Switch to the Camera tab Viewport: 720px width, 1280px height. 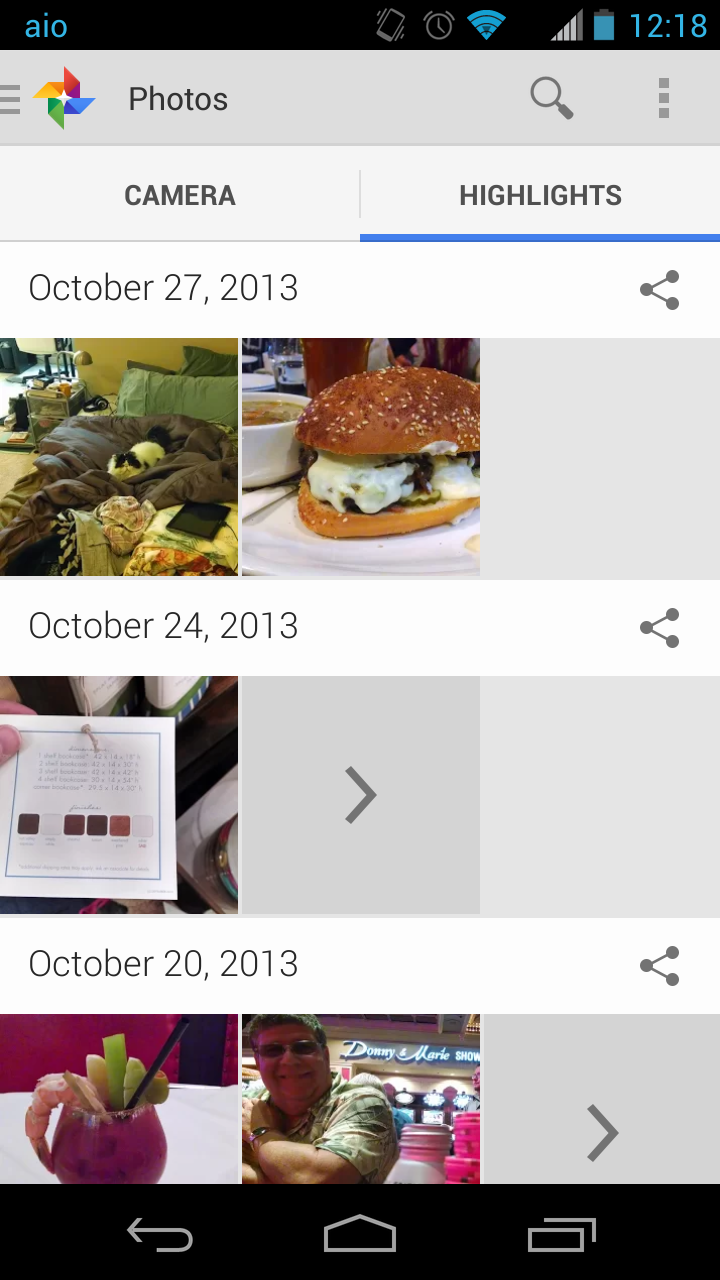coord(180,195)
